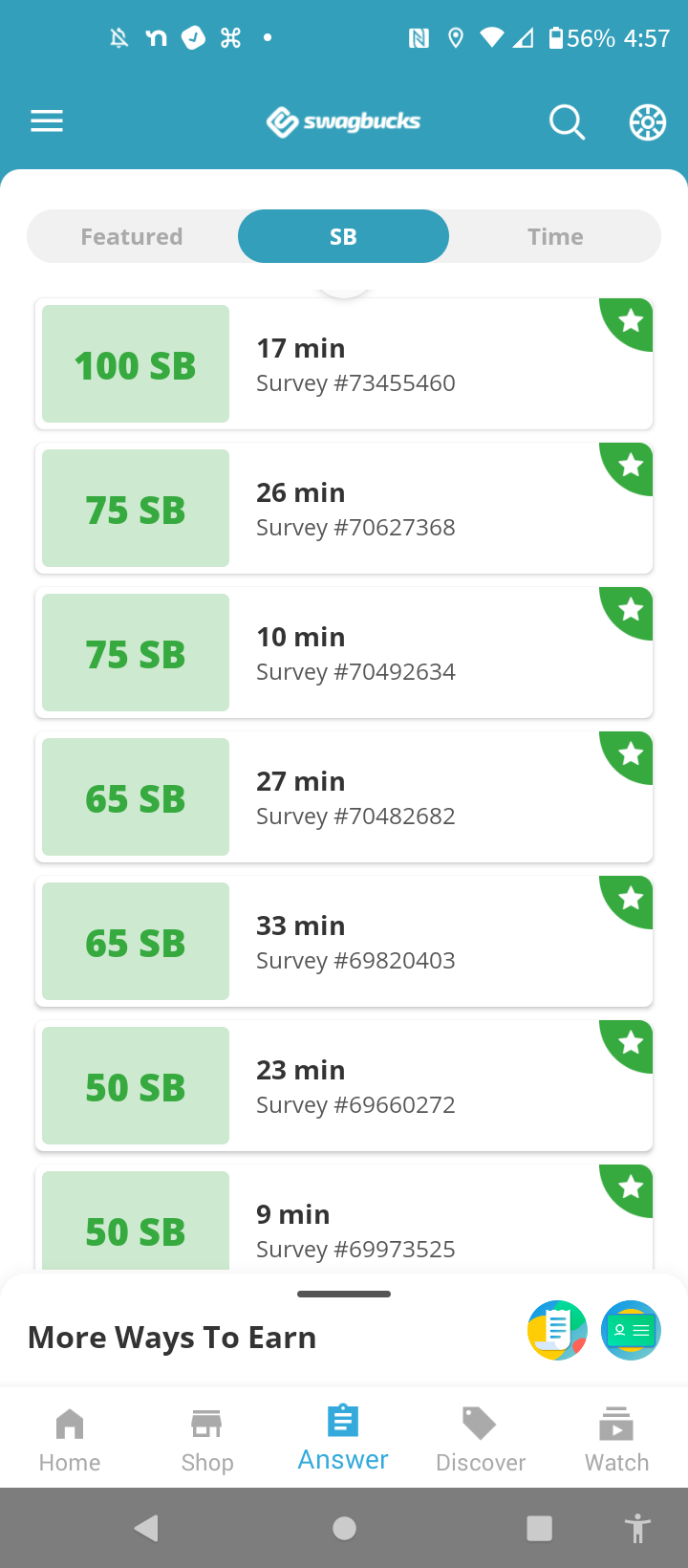This screenshot has width=688, height=1568.
Task: Start the 10 min Survey #70492634
Action: pyautogui.click(x=344, y=652)
